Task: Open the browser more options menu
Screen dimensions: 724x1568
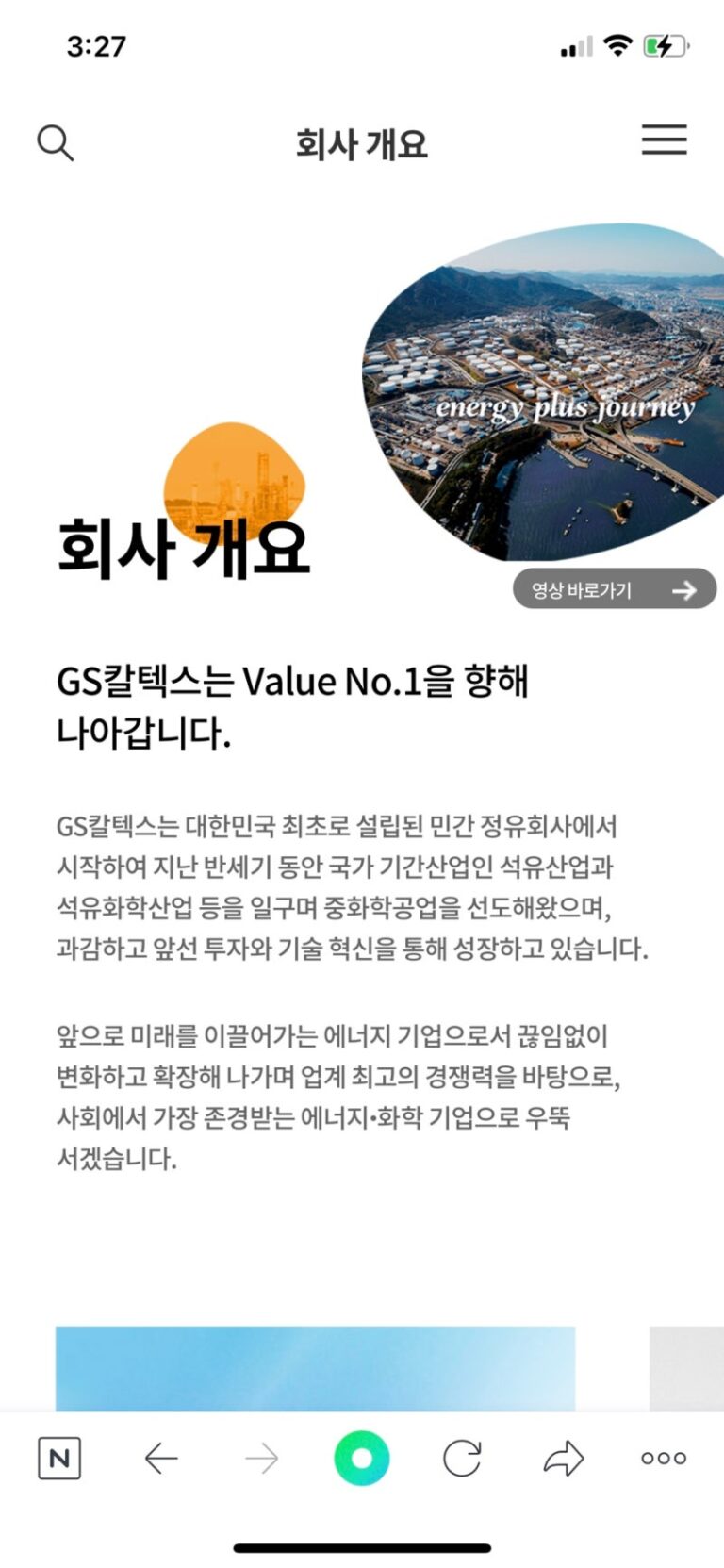Action: pyautogui.click(x=664, y=1458)
